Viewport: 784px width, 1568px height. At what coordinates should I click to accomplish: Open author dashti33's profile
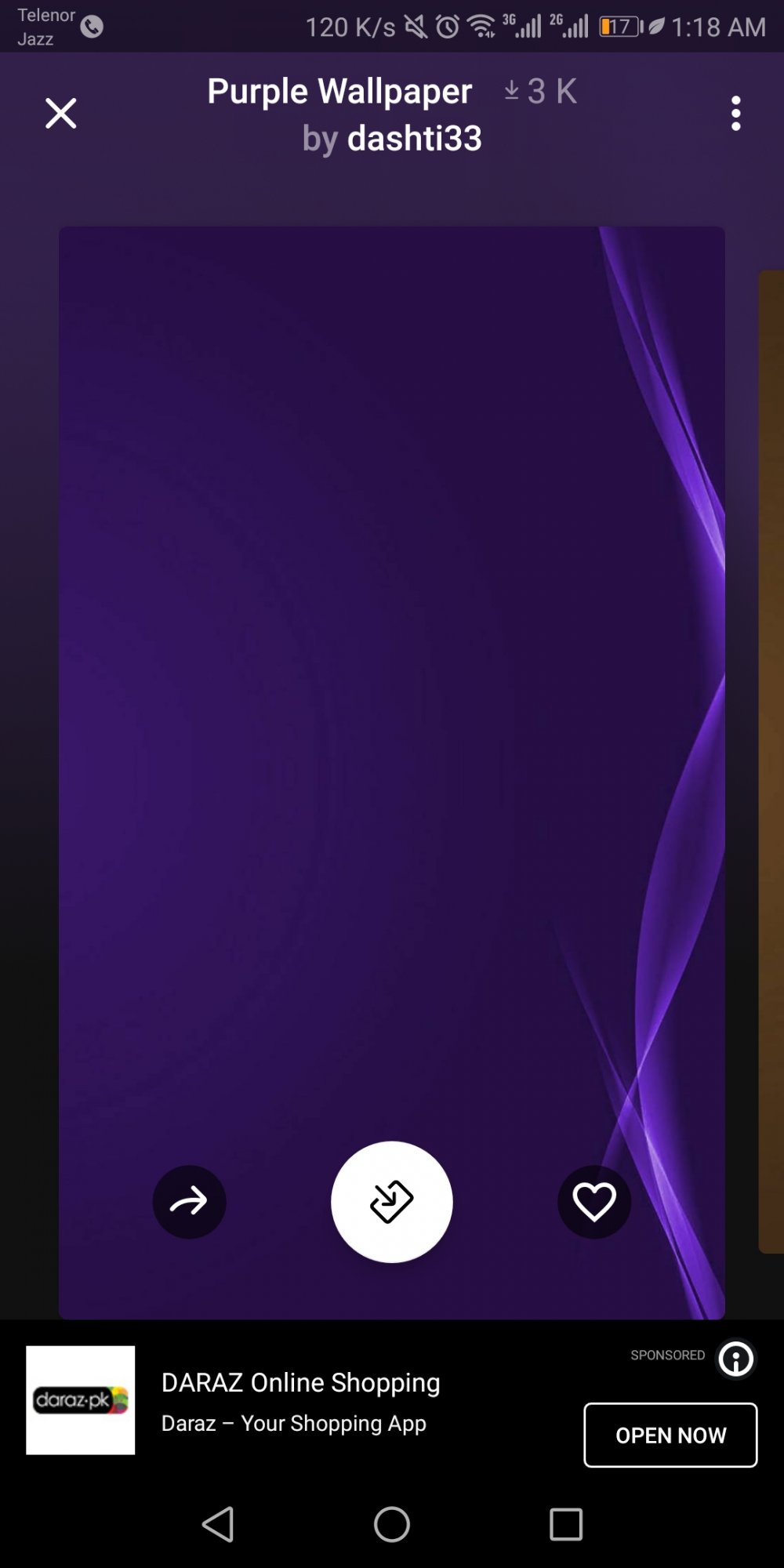[x=414, y=139]
